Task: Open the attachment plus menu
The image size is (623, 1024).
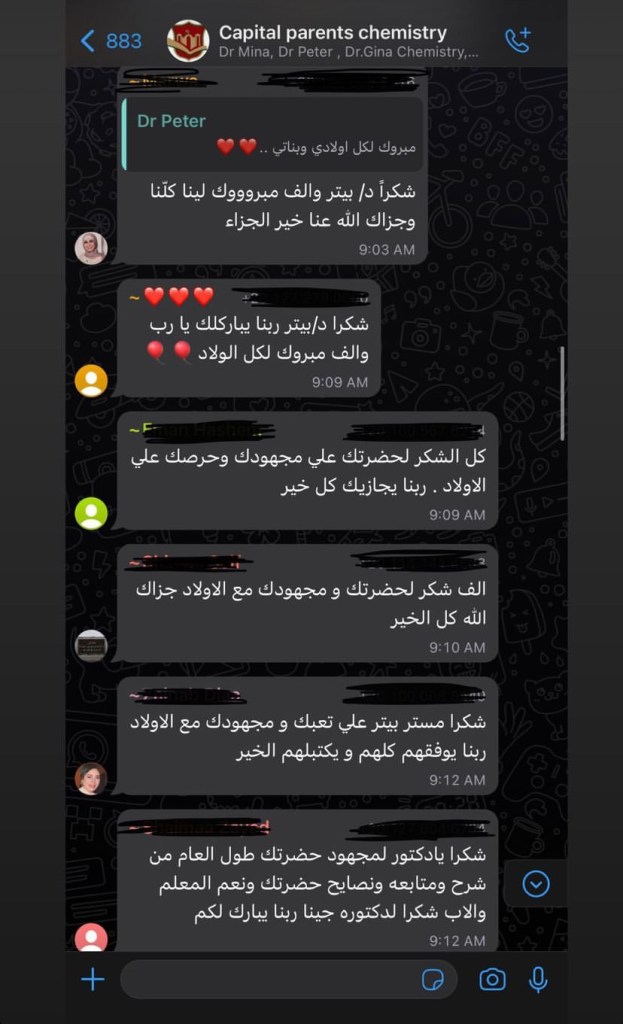Action: click(92, 979)
